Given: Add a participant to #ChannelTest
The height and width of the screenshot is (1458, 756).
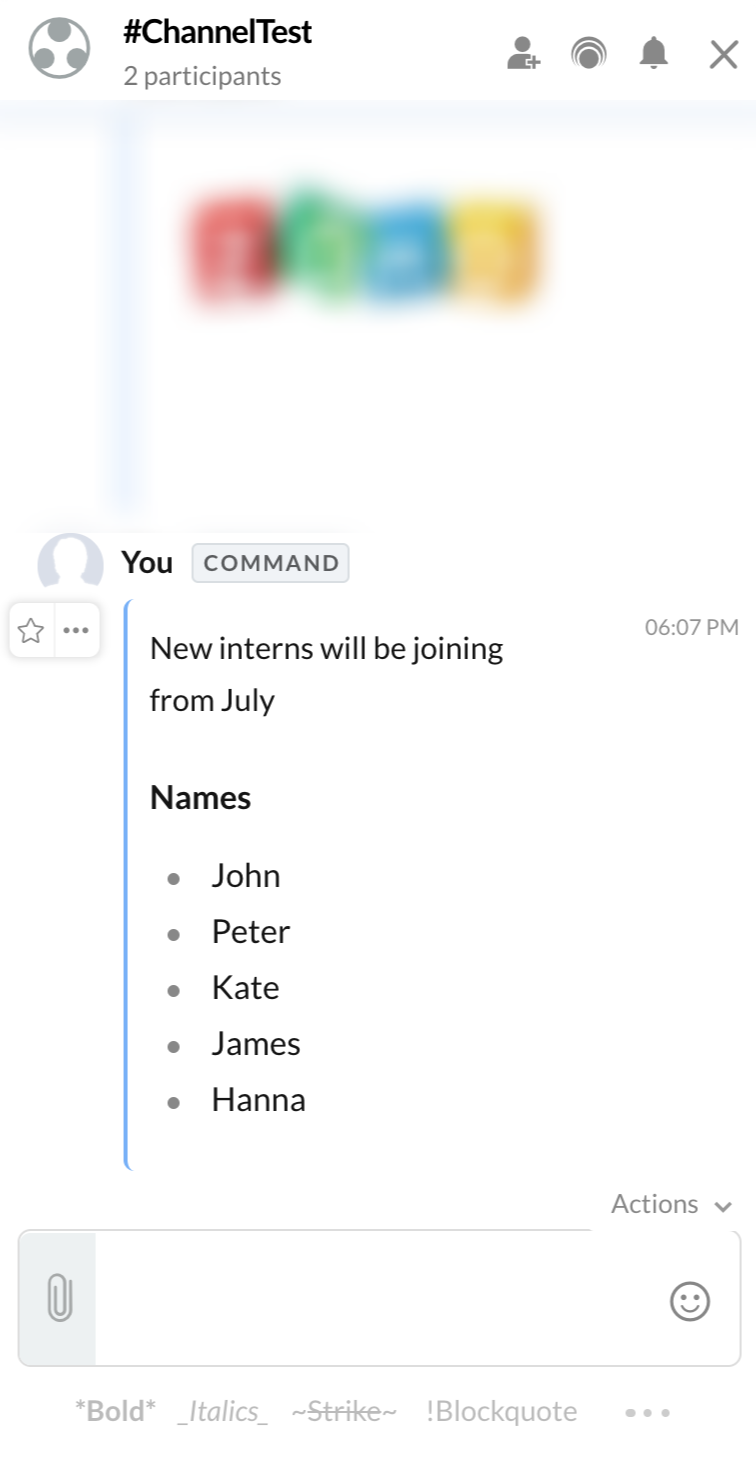Looking at the screenshot, I should tap(523, 53).
